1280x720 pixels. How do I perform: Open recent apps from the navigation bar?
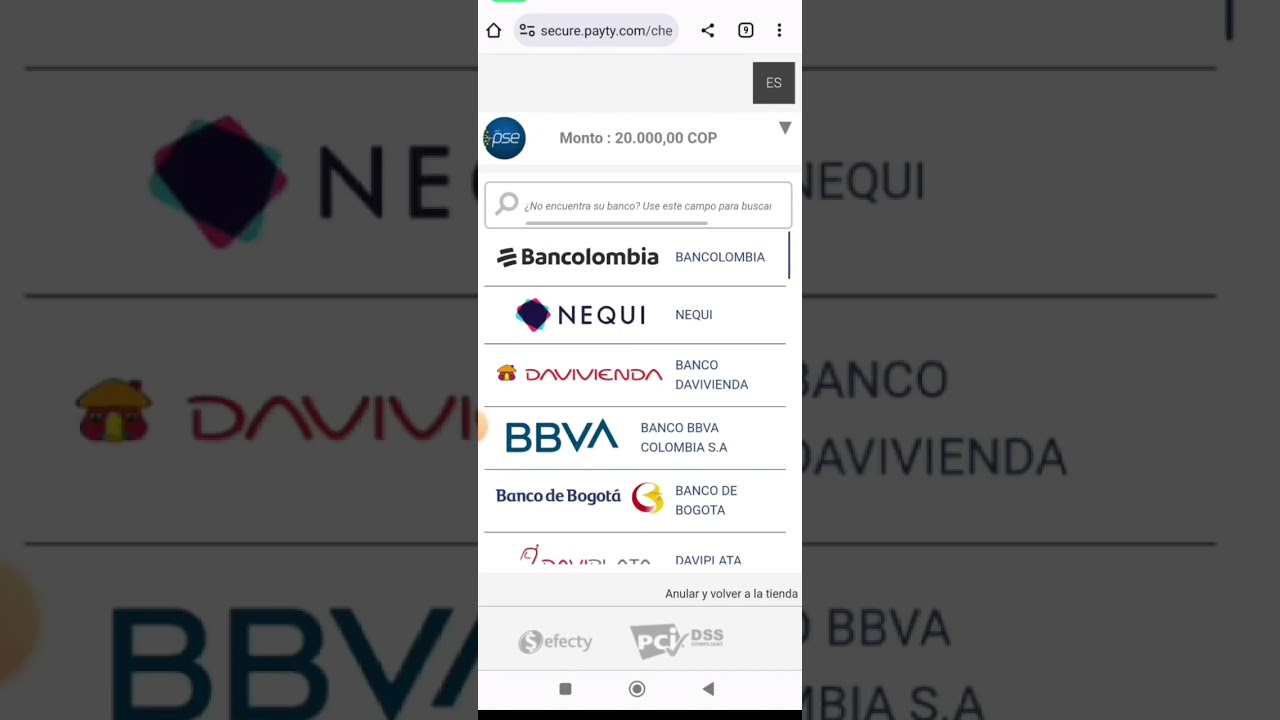pos(565,689)
